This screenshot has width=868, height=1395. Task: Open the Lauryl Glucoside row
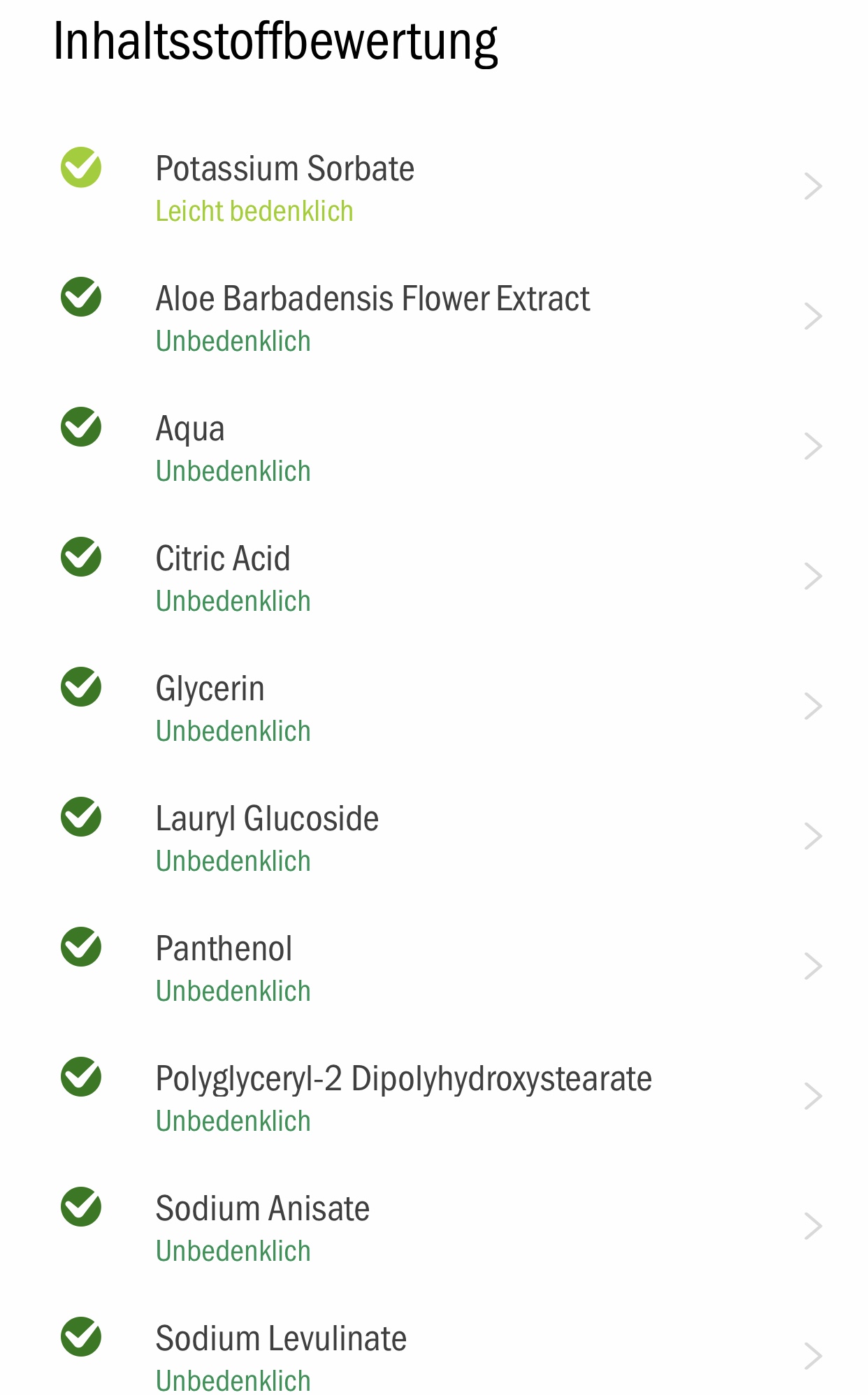coord(434,837)
